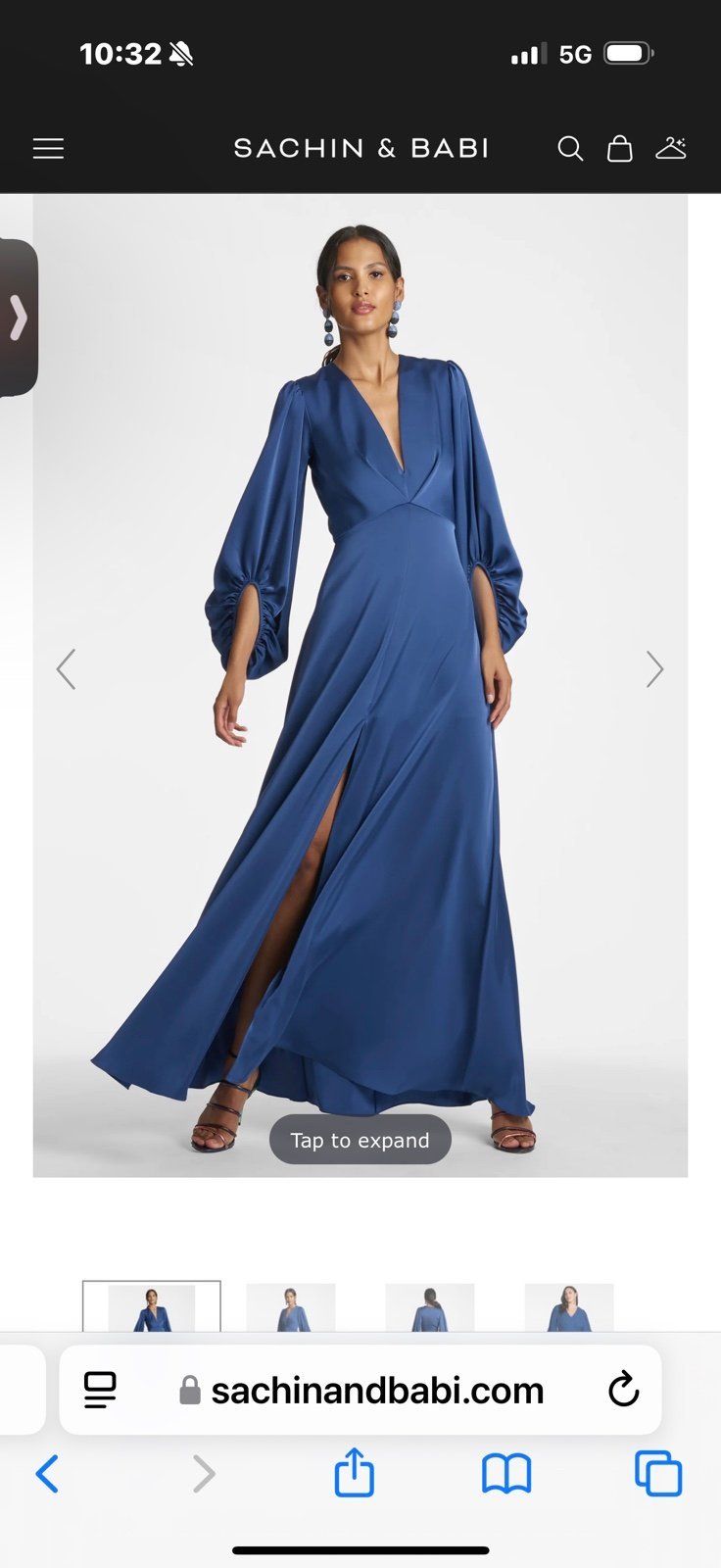Select the fourth dress thumbnail

point(569,1307)
